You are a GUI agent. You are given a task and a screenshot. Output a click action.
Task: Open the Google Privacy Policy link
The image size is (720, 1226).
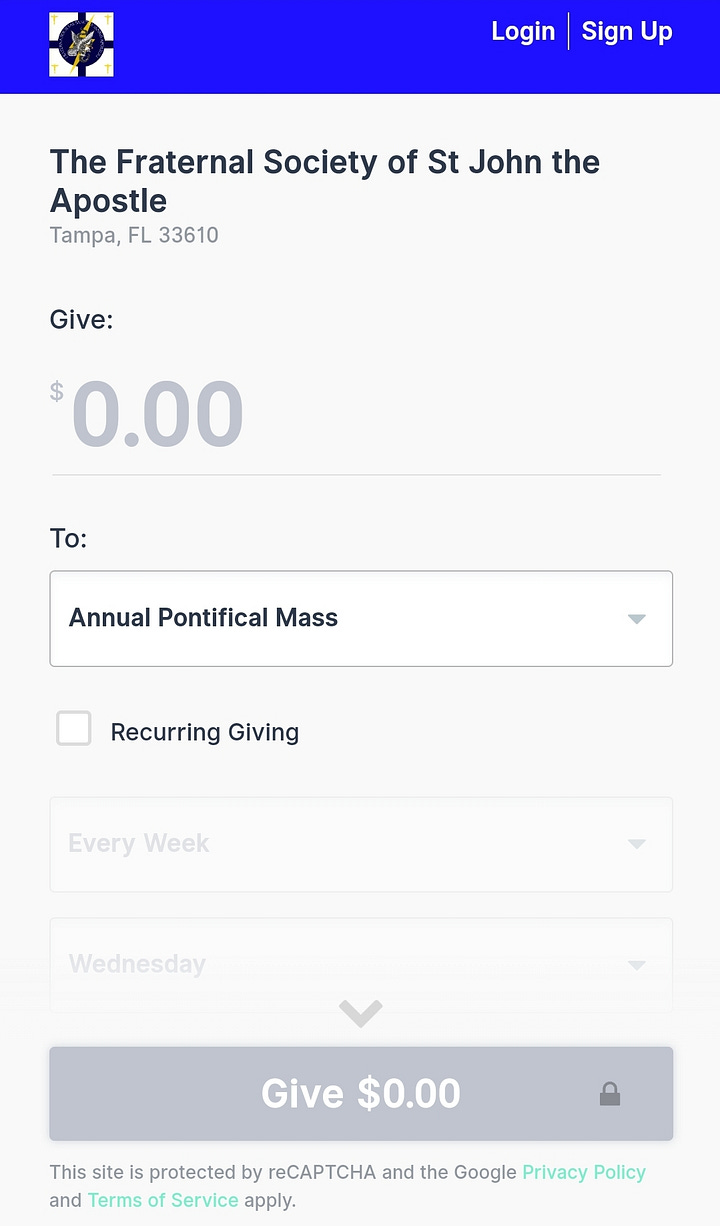click(584, 1172)
